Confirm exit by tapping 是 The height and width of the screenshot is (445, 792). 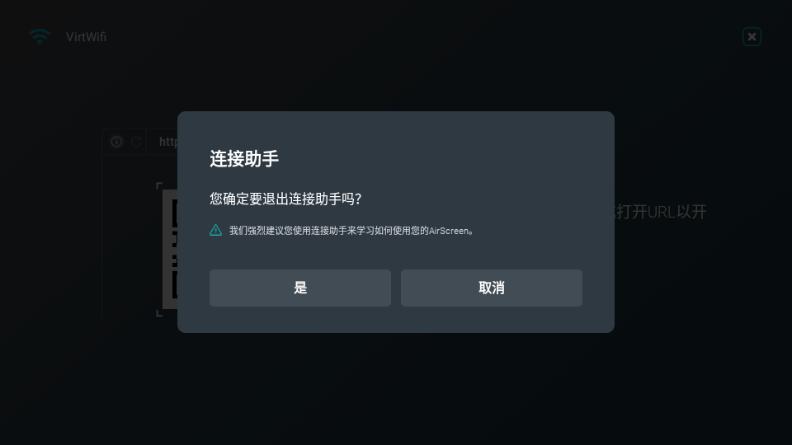[300, 288]
